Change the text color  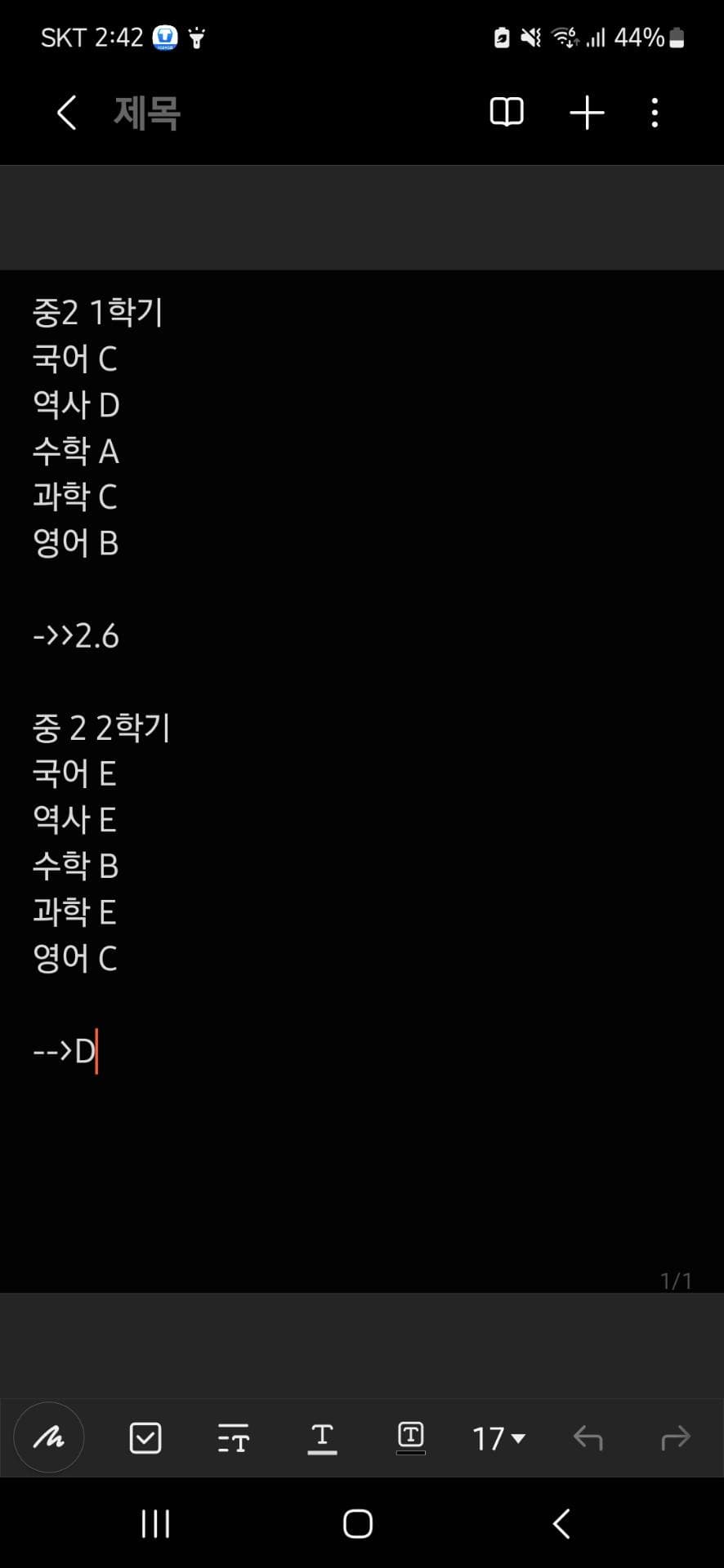pos(322,1437)
